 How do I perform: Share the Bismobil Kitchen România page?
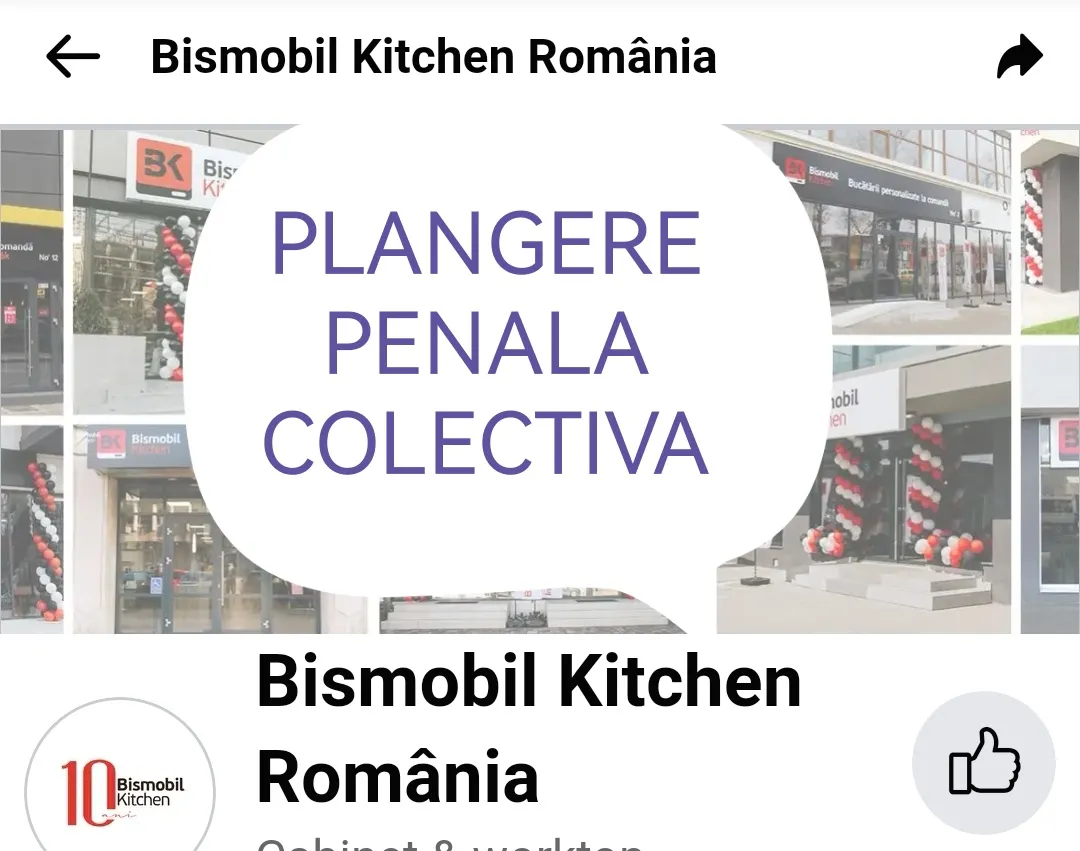[1019, 57]
